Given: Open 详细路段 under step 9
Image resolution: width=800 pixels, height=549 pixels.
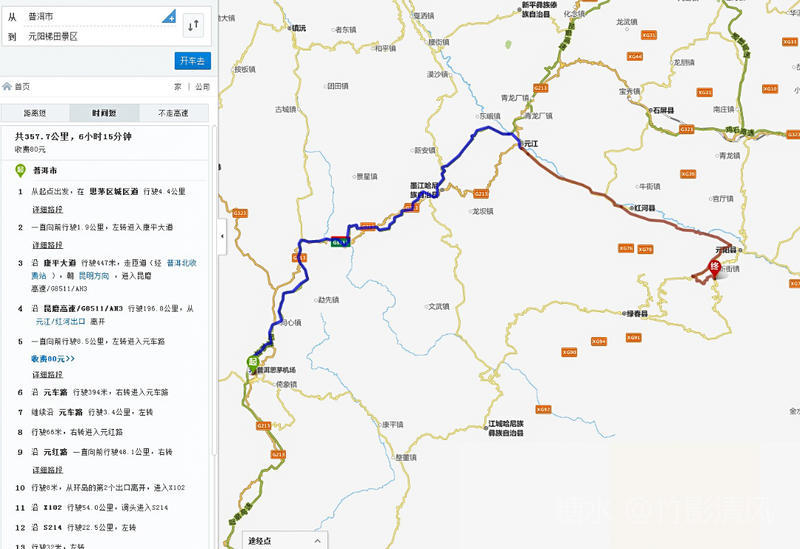Looking at the screenshot, I should pos(47,469).
